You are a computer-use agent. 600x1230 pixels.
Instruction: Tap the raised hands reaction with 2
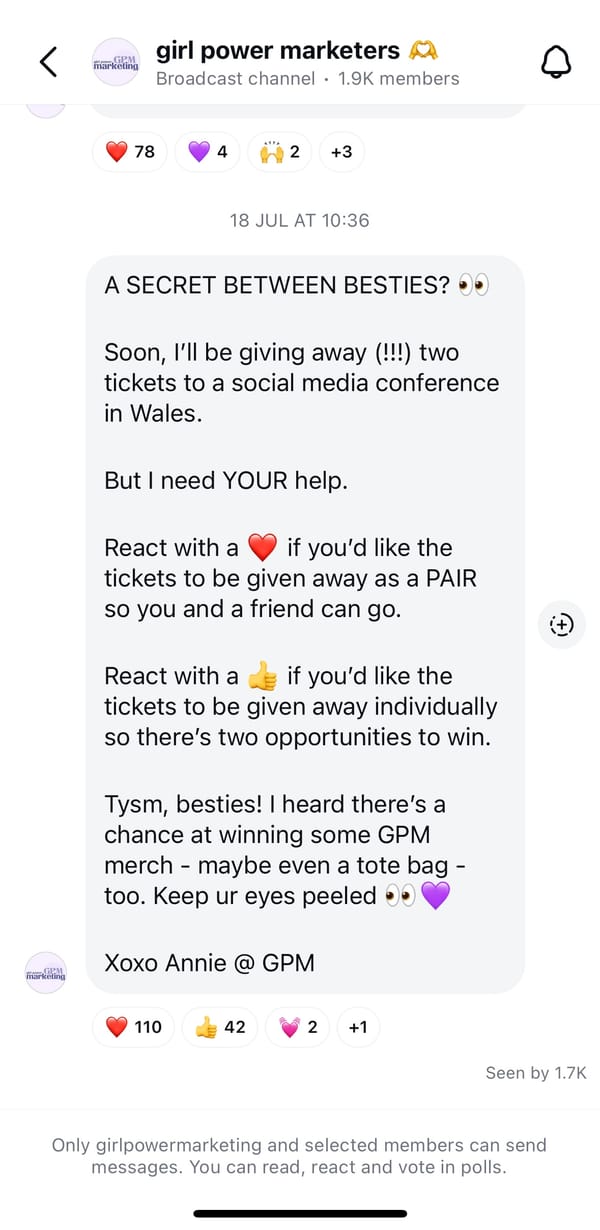(x=279, y=152)
